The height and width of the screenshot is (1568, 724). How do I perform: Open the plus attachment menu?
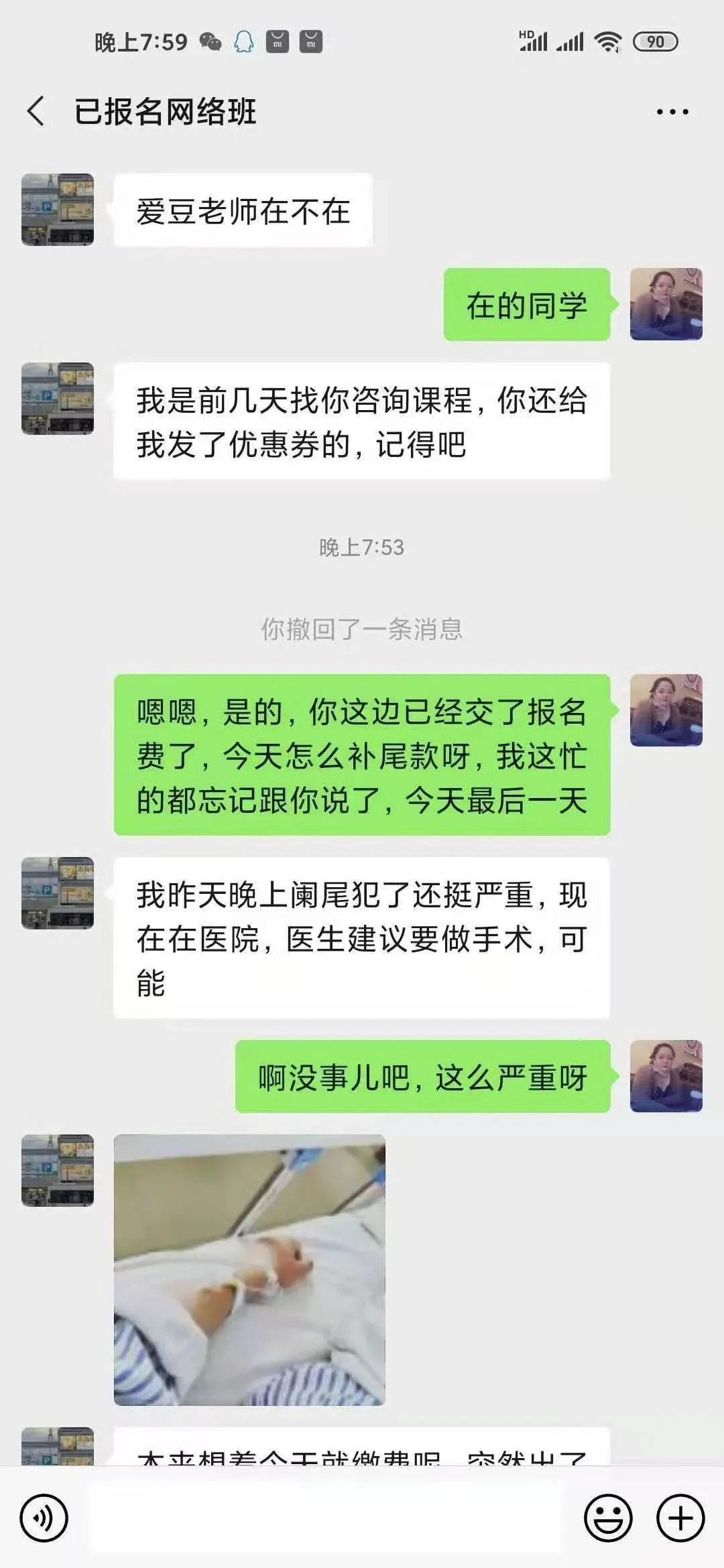coord(680,1518)
